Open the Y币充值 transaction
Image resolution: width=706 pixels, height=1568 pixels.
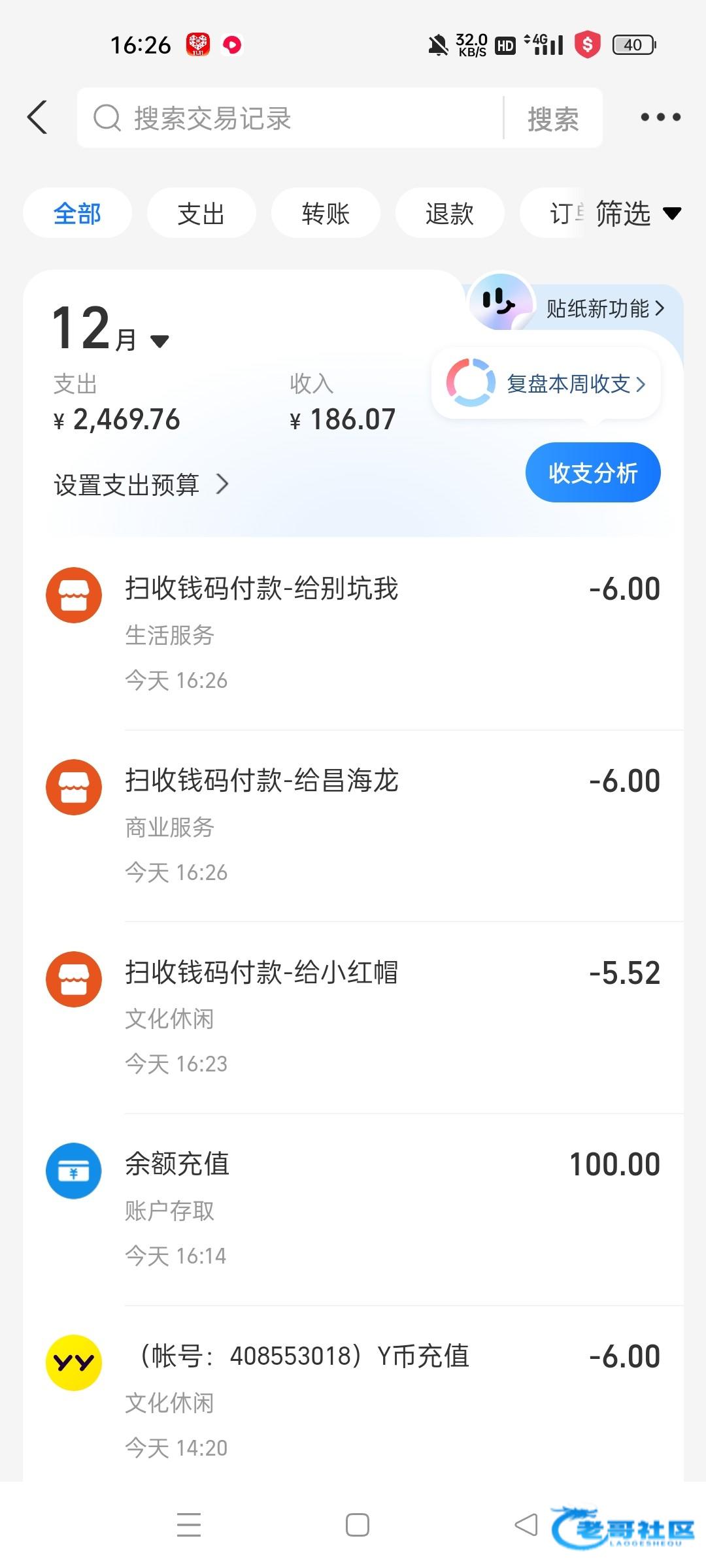coord(353,1401)
